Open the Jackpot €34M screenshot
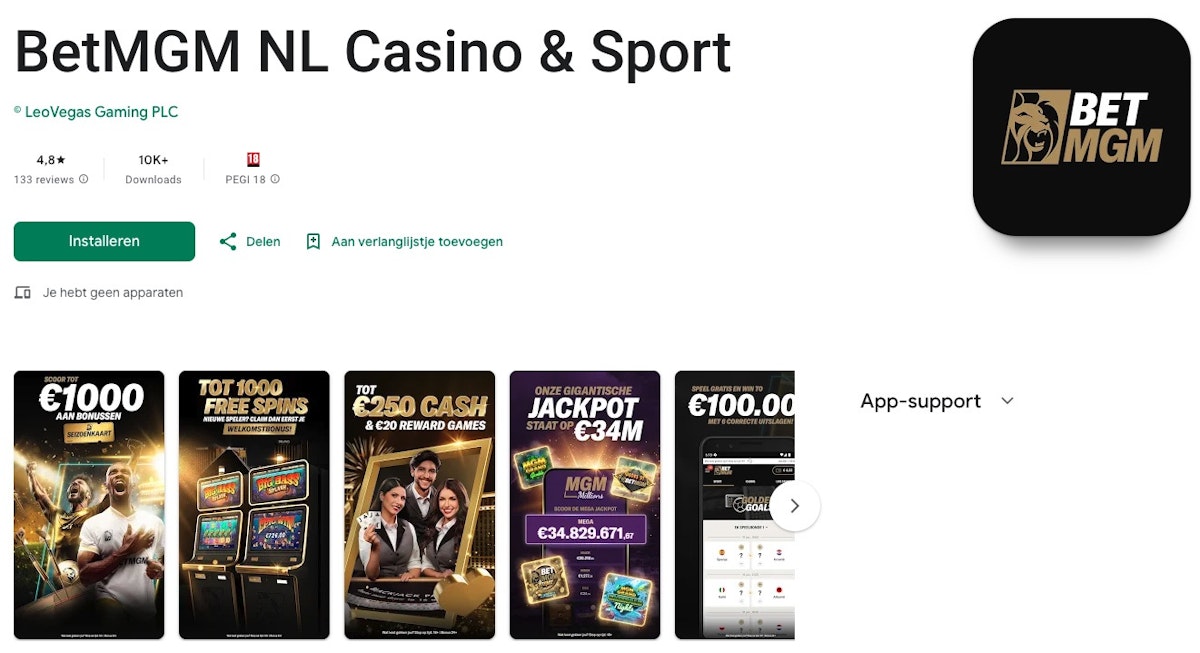This screenshot has height=653, width=1200. (x=585, y=505)
